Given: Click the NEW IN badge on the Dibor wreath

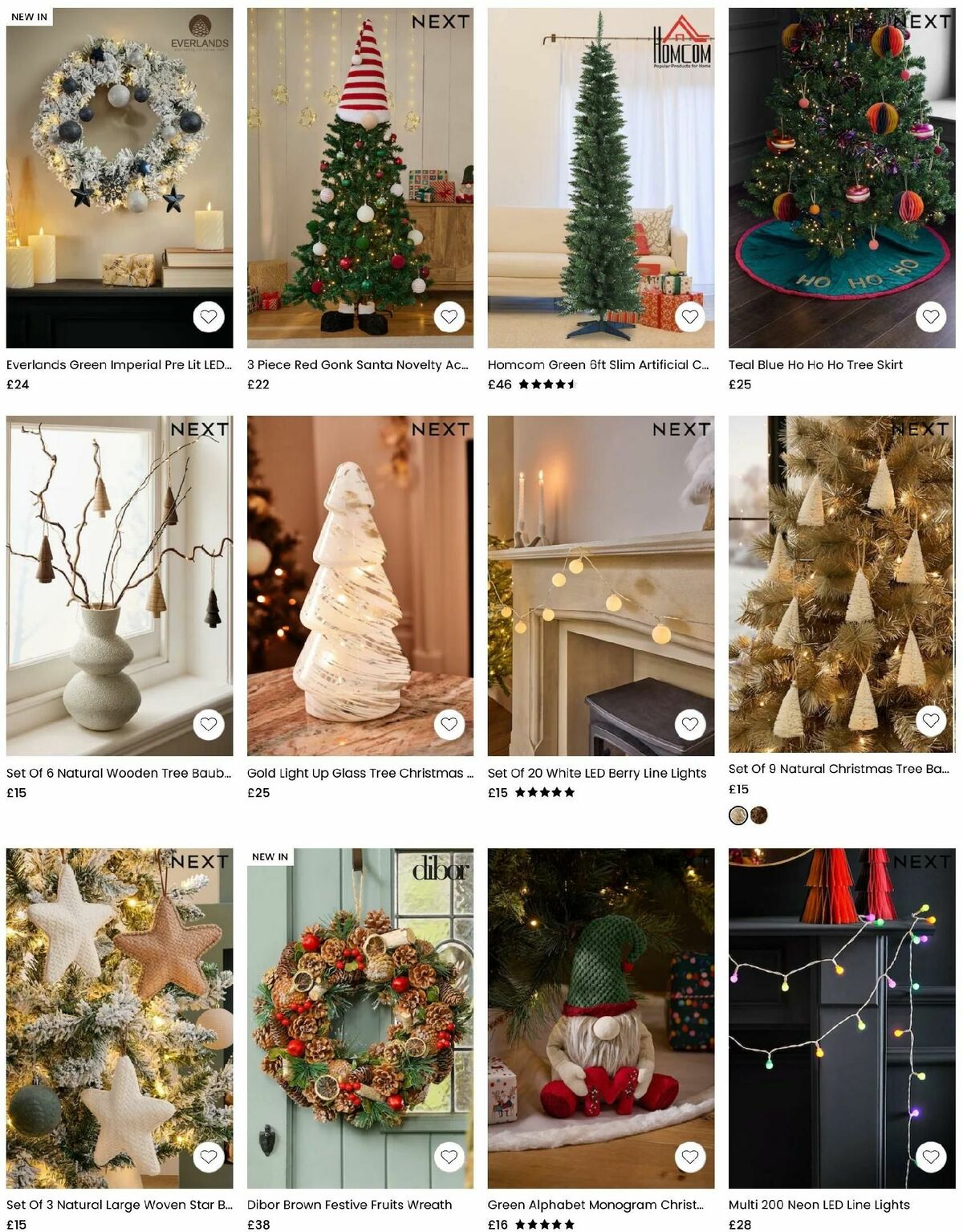Looking at the screenshot, I should coord(271,856).
